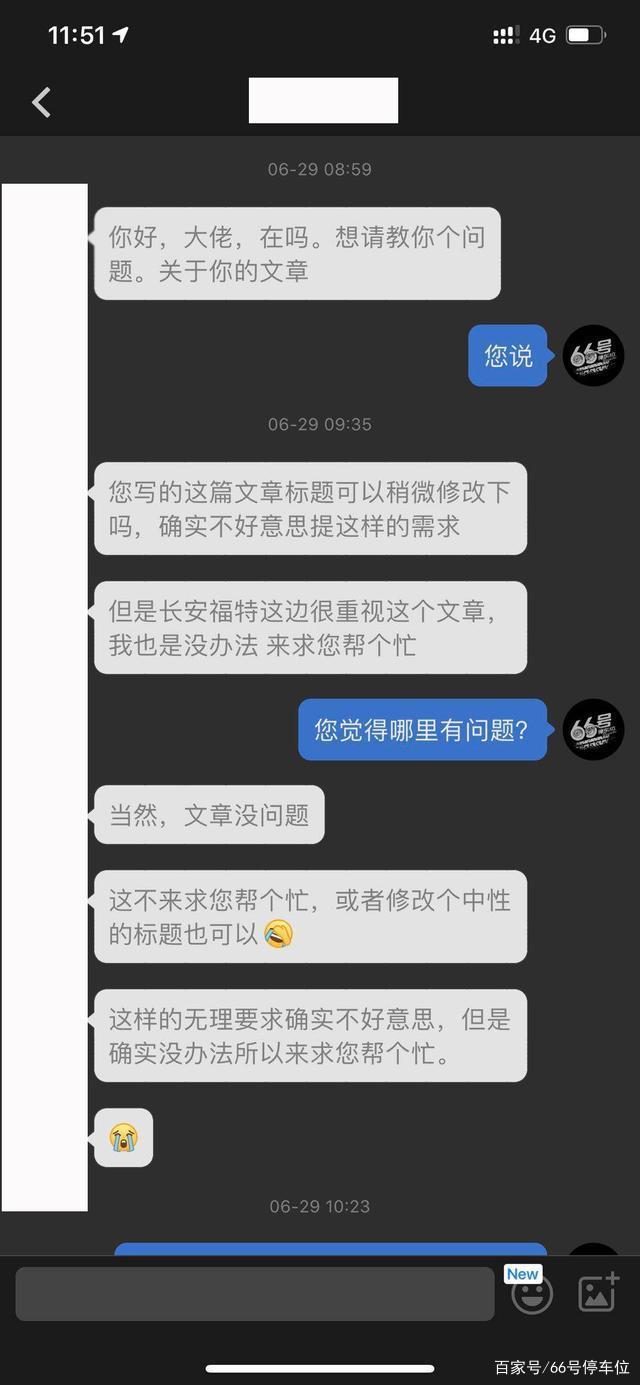Open the 66号 avatar beside 您觉得哪里有问题？
This screenshot has width=640, height=1385.
click(x=593, y=729)
